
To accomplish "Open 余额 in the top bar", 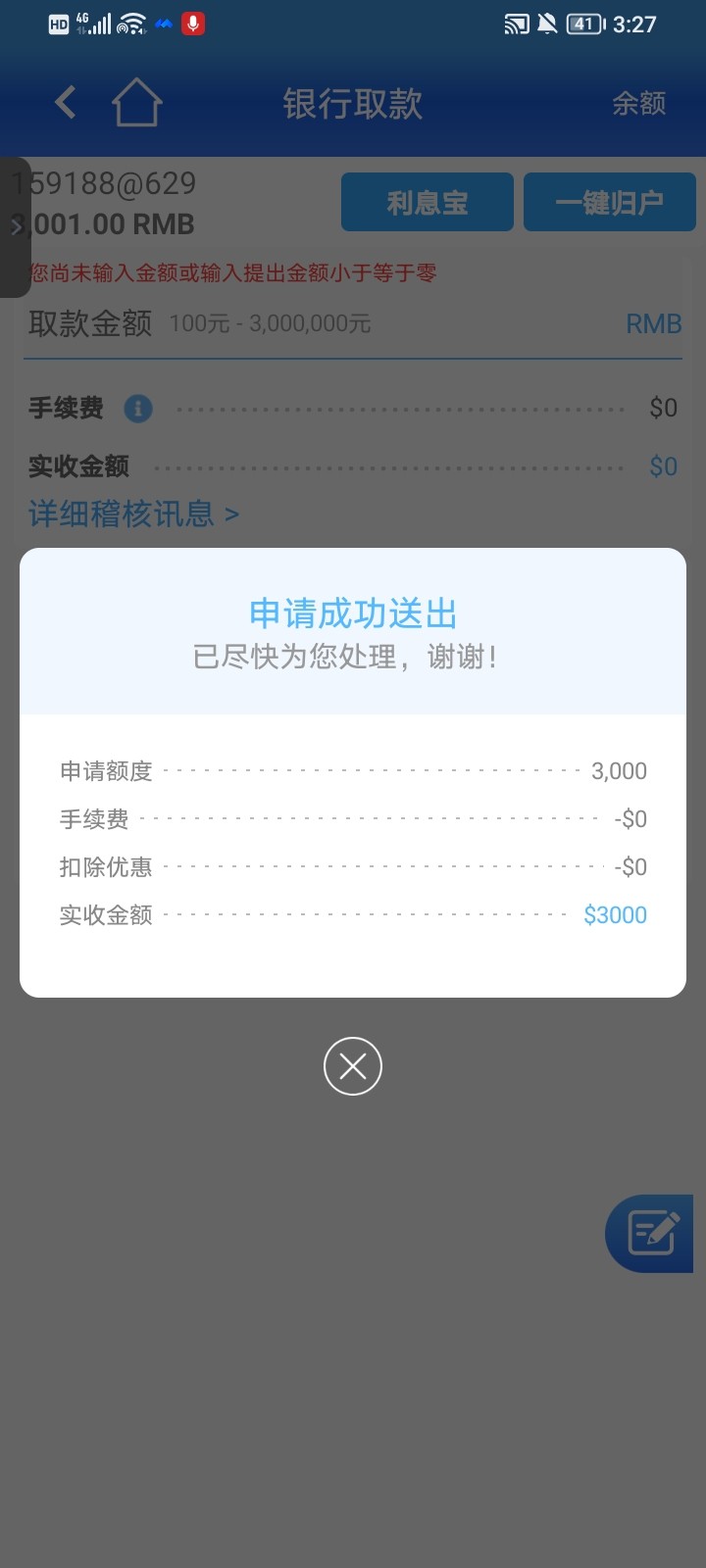I will [638, 103].
